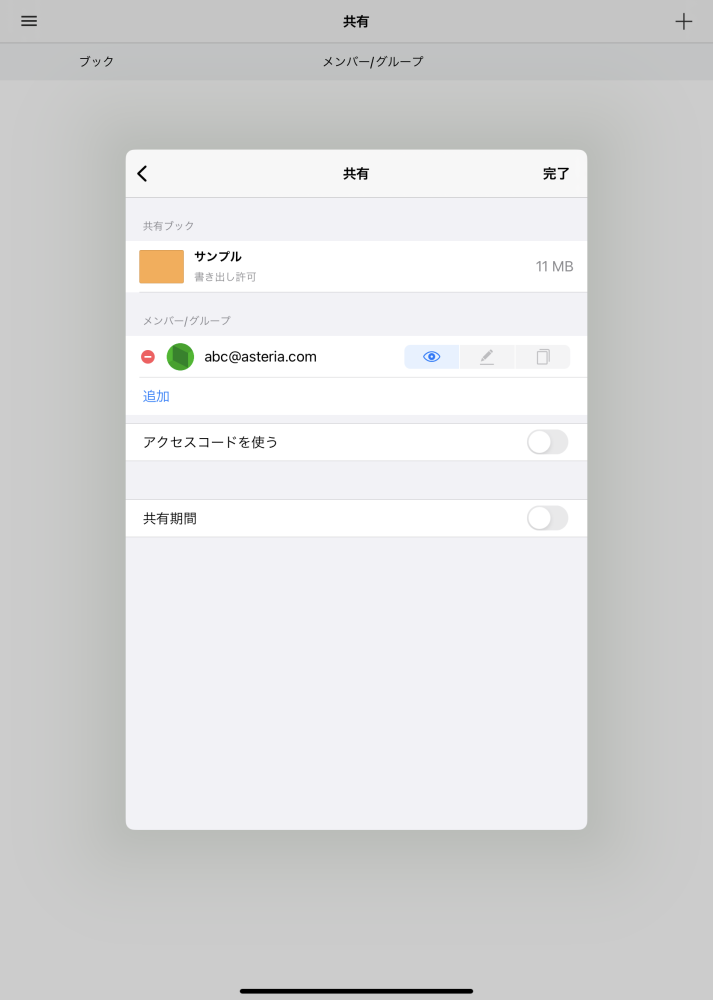Enable アクセスコードを使う switch
The height and width of the screenshot is (1000, 713).
point(547,442)
